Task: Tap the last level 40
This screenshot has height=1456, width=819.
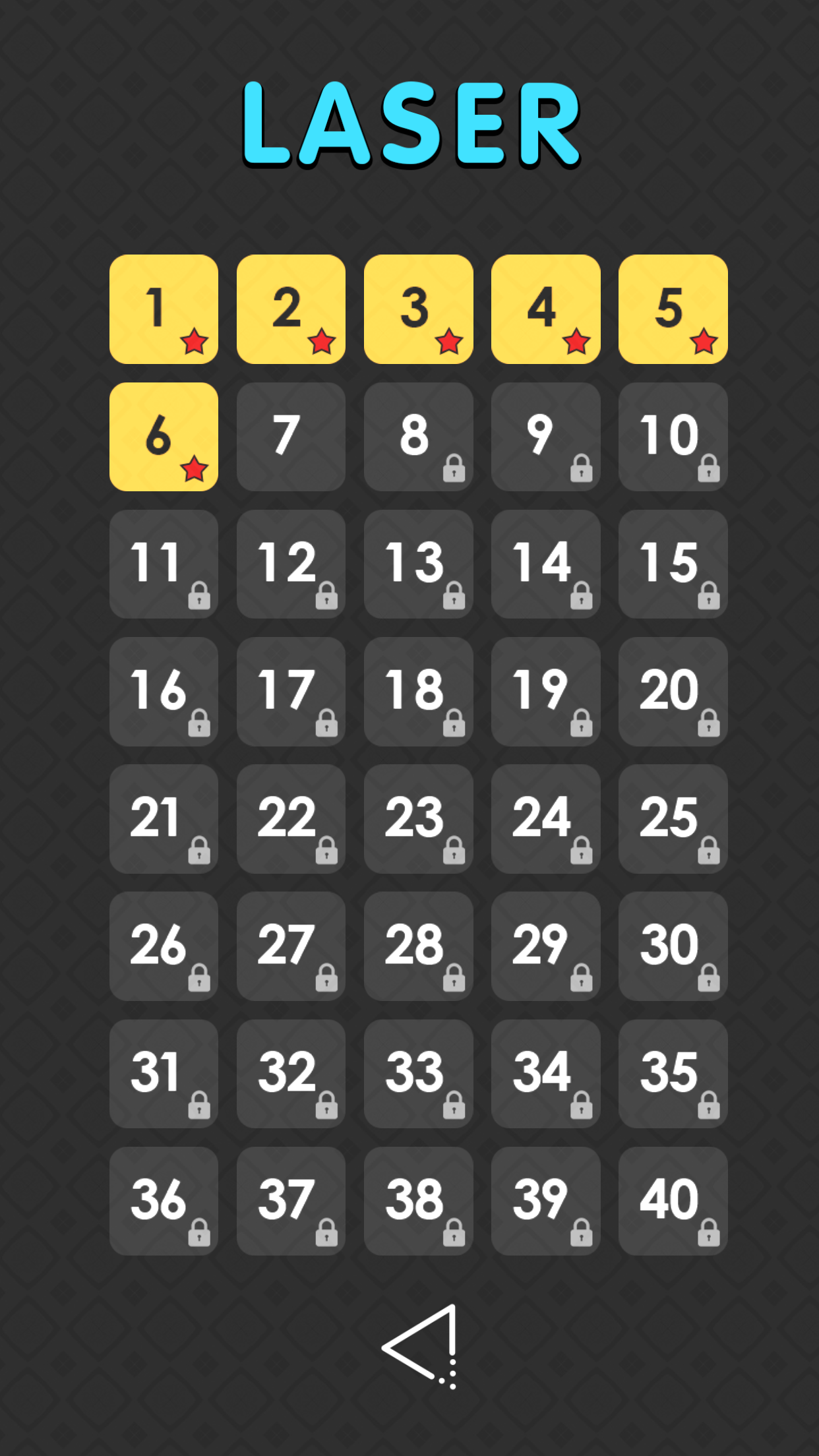Action: tap(673, 1201)
